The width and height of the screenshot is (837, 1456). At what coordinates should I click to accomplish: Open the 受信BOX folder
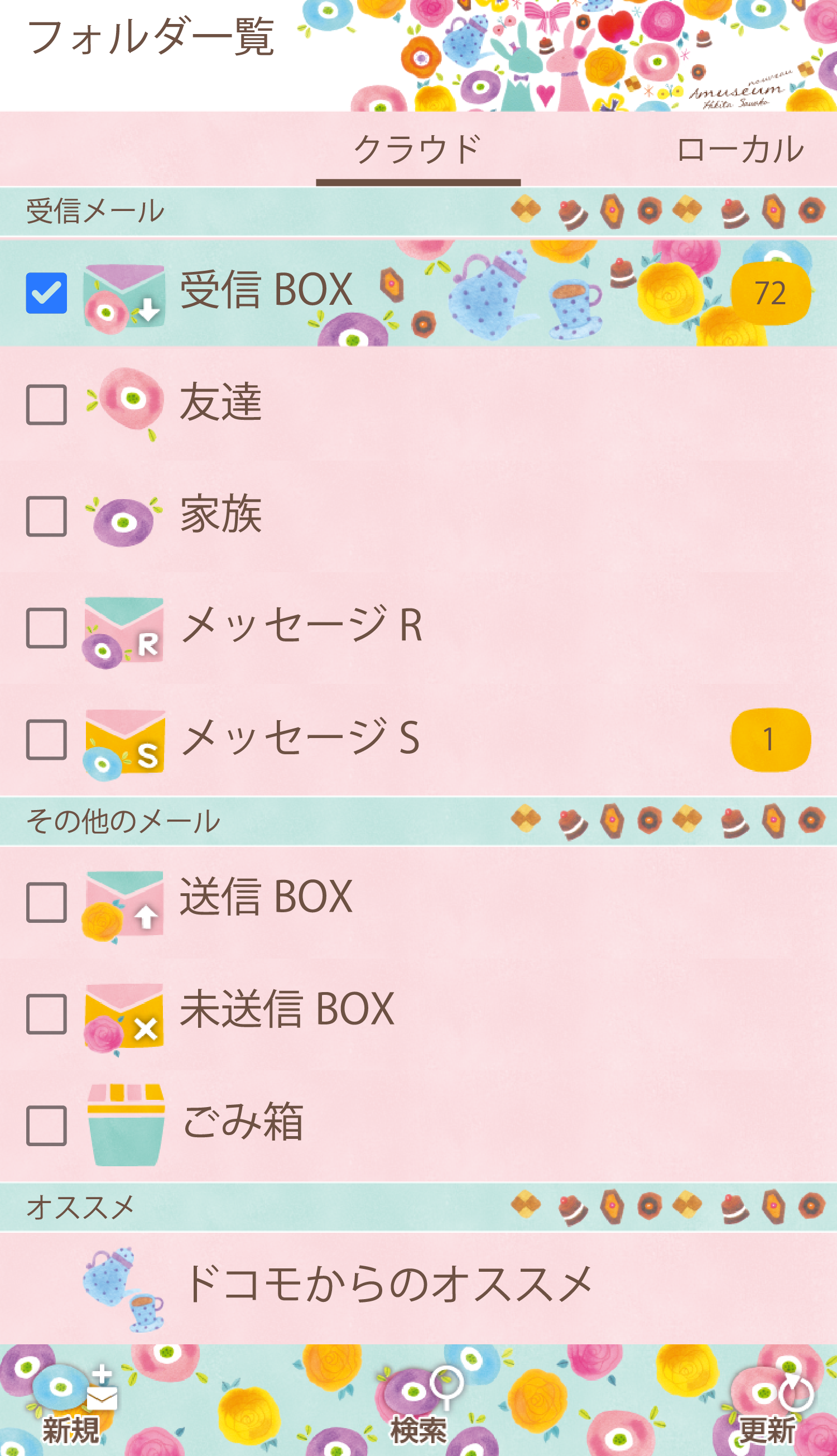[266, 291]
